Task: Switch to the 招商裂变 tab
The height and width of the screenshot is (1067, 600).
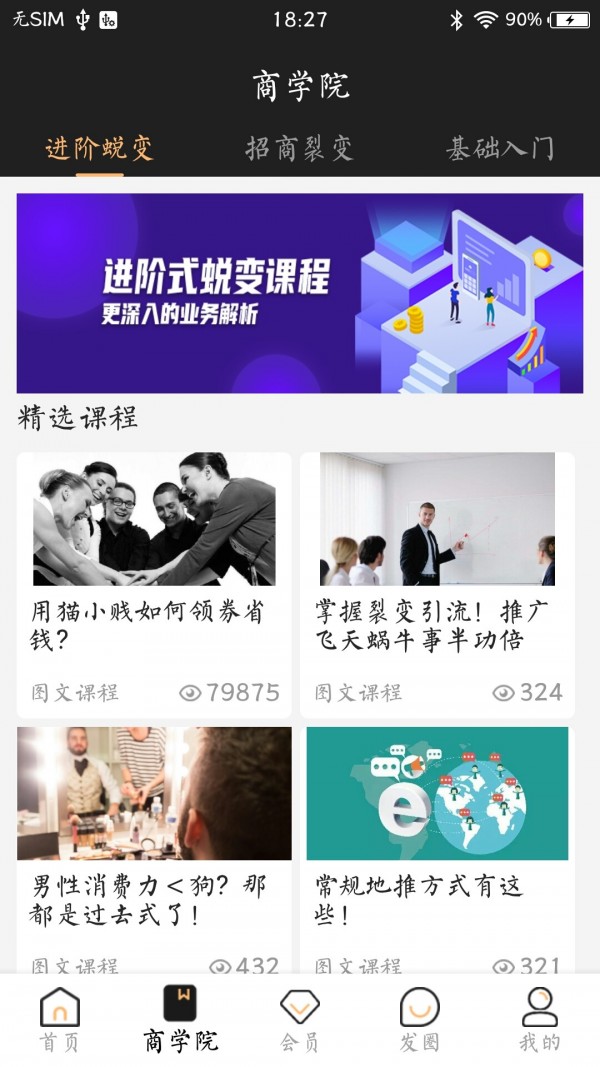Action: pos(299,149)
